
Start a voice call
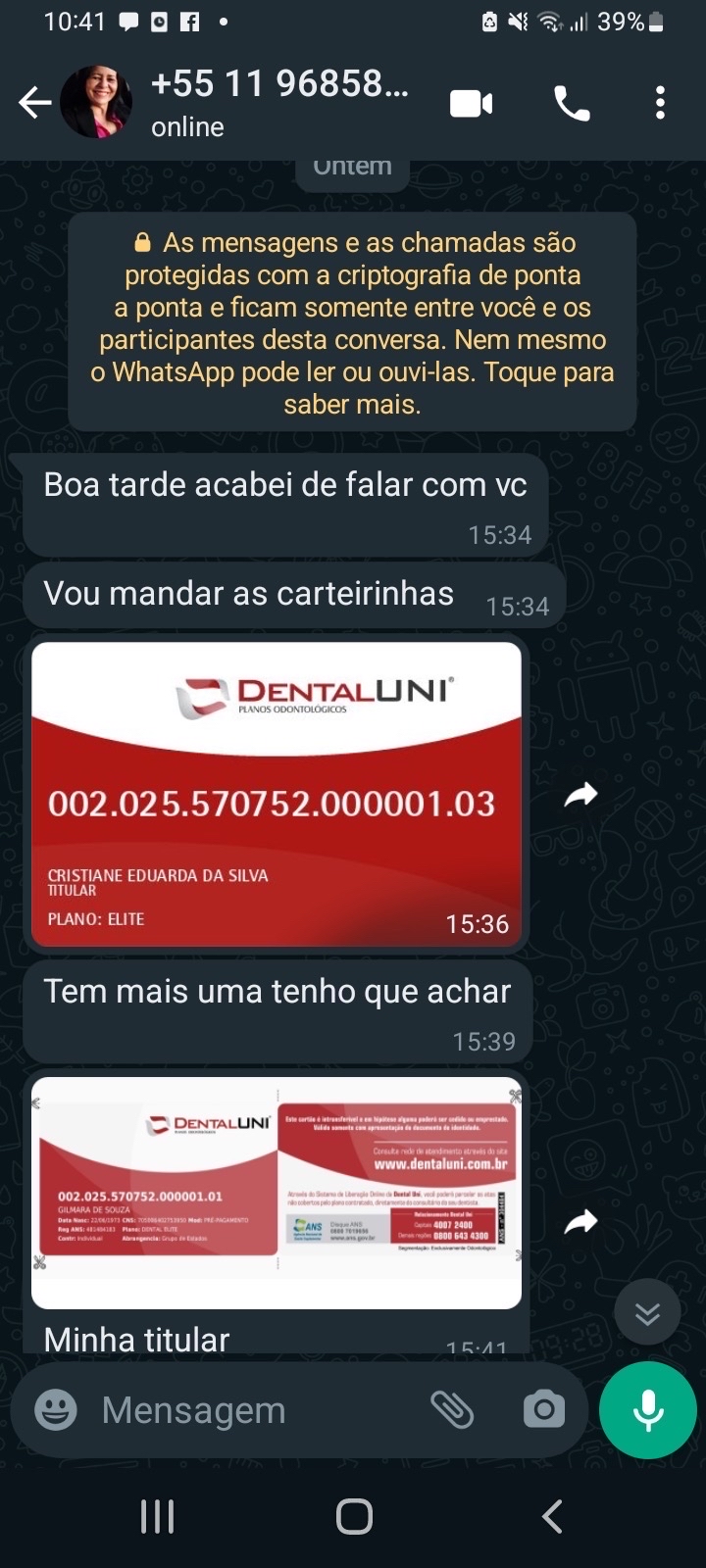click(572, 103)
